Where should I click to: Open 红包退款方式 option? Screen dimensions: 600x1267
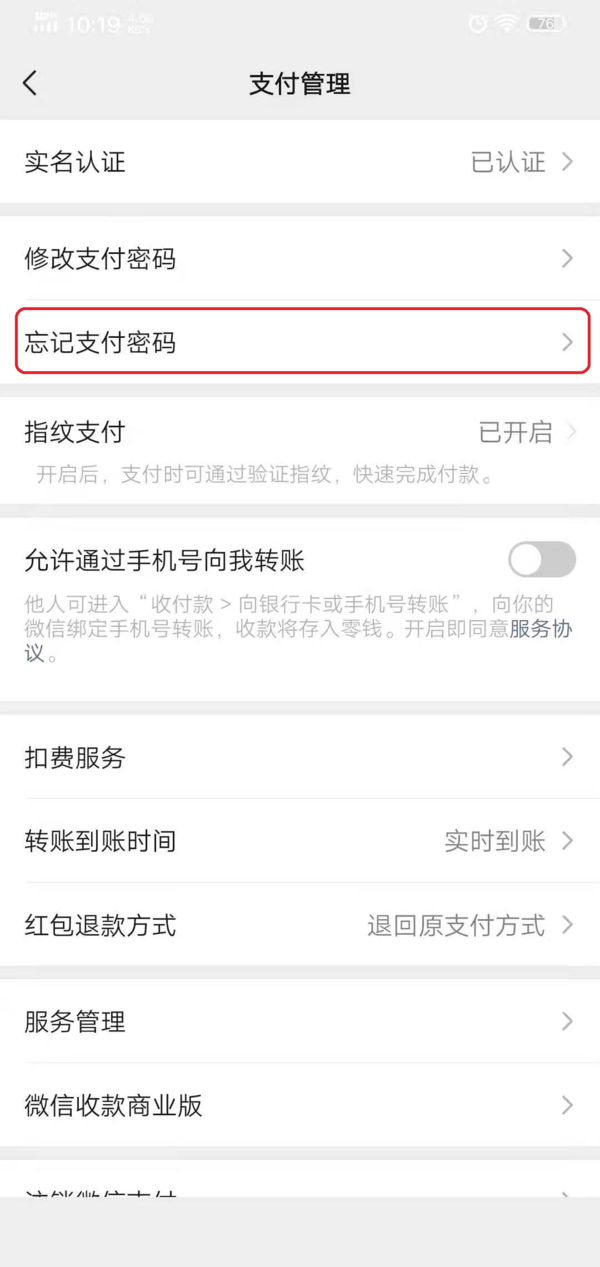tap(300, 925)
